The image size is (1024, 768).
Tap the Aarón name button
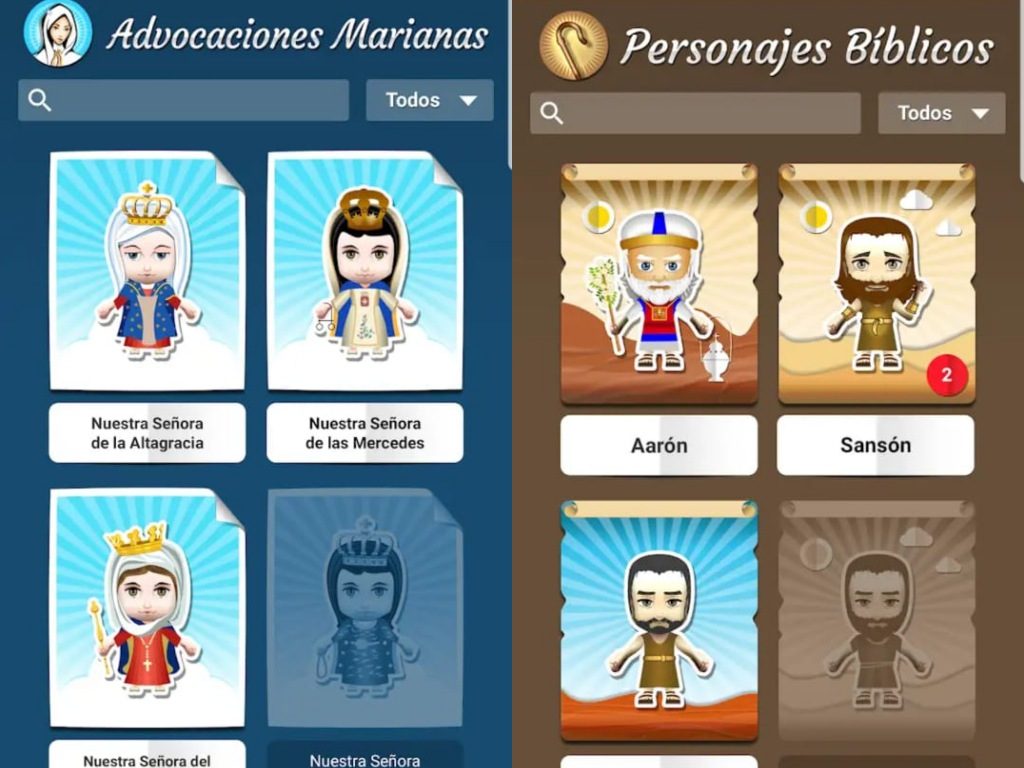tap(659, 445)
